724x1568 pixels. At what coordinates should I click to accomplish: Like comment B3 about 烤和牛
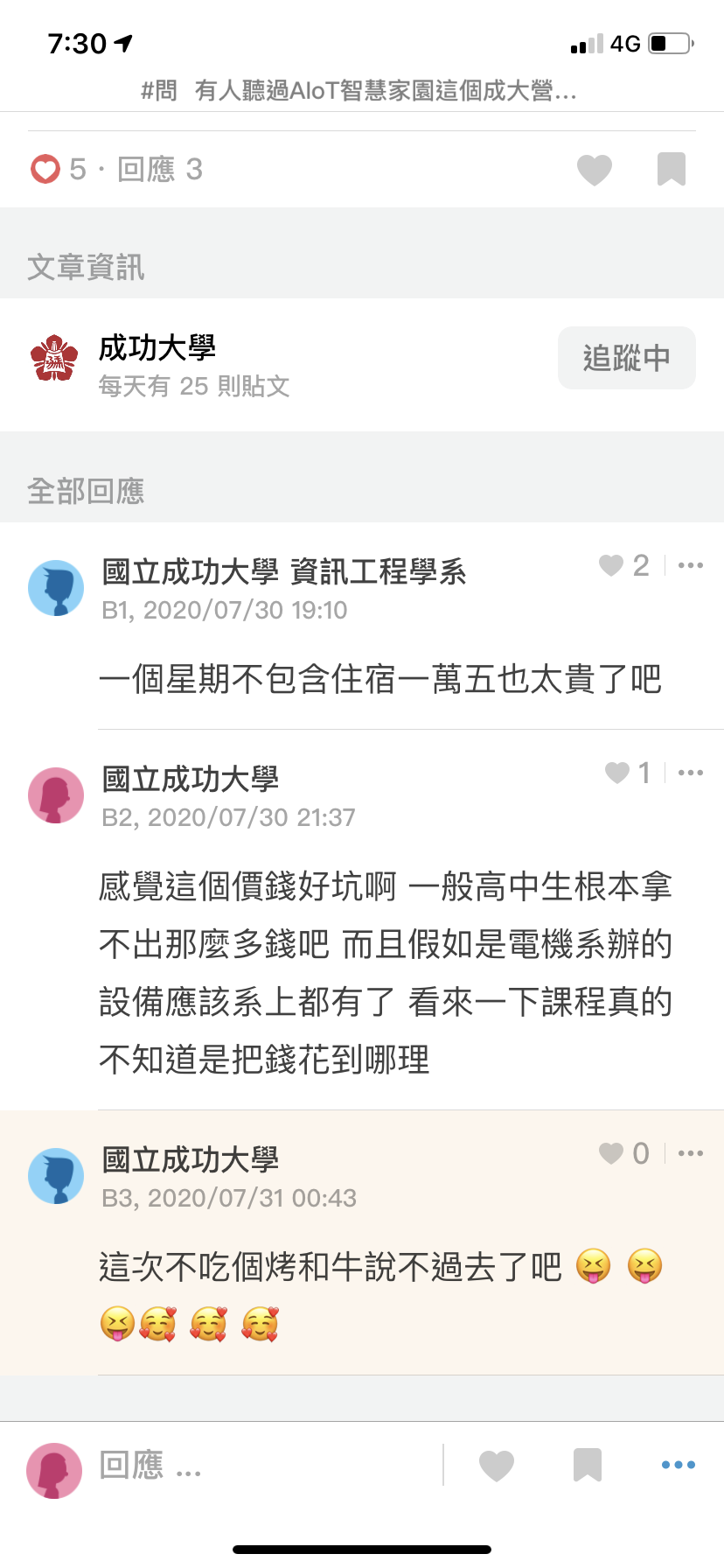tap(611, 1153)
